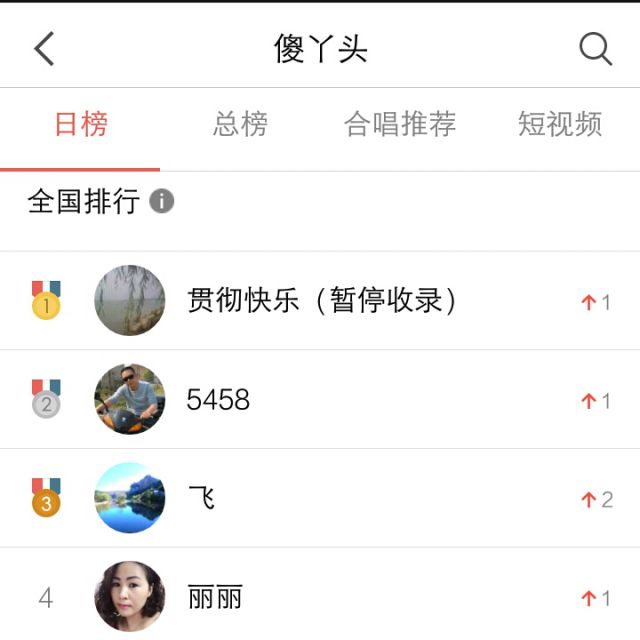Open the fourth-place entry 丽丽
This screenshot has width=640, height=640.
(215, 597)
